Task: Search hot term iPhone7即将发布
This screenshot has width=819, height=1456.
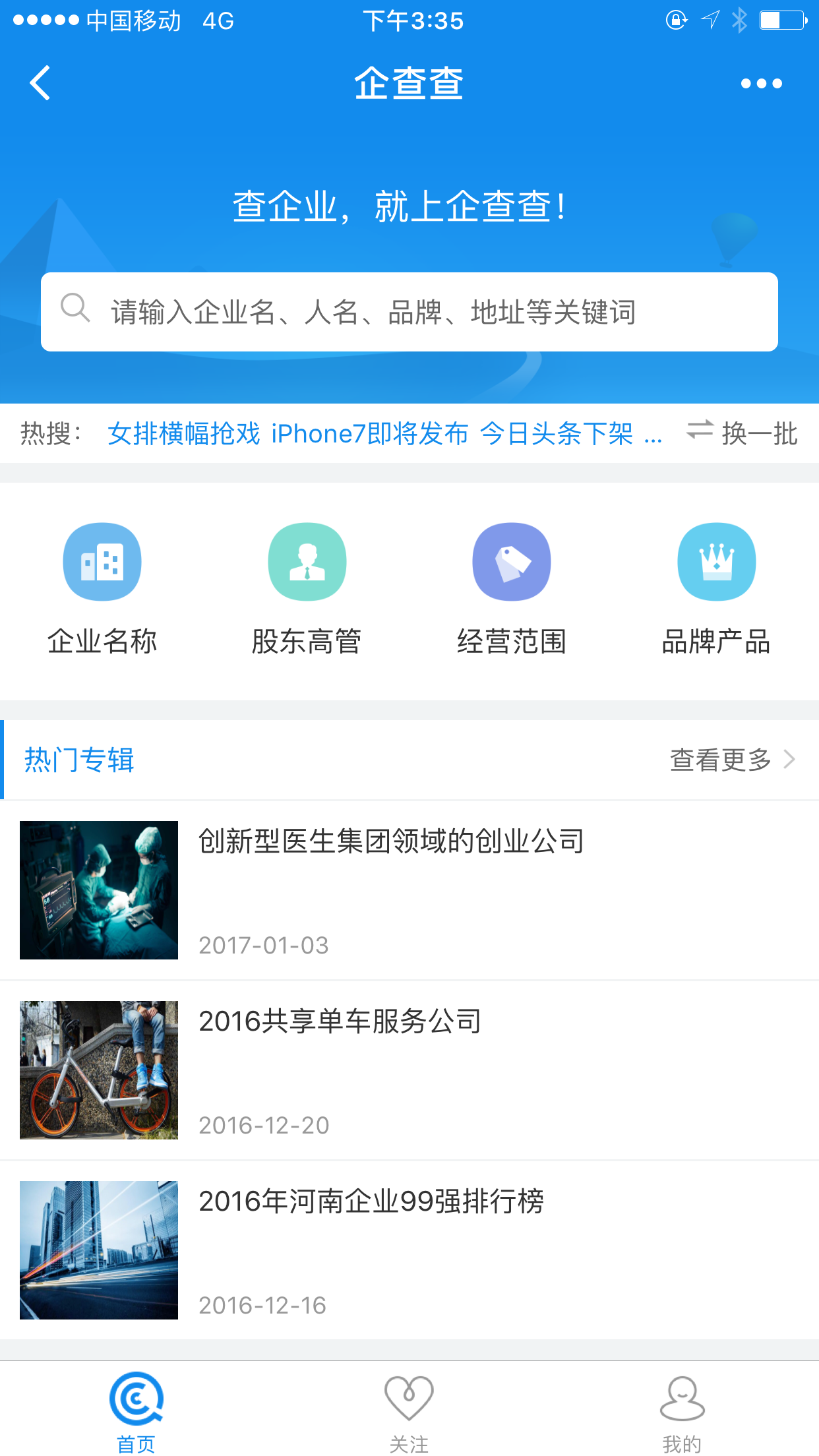Action: 370,434
